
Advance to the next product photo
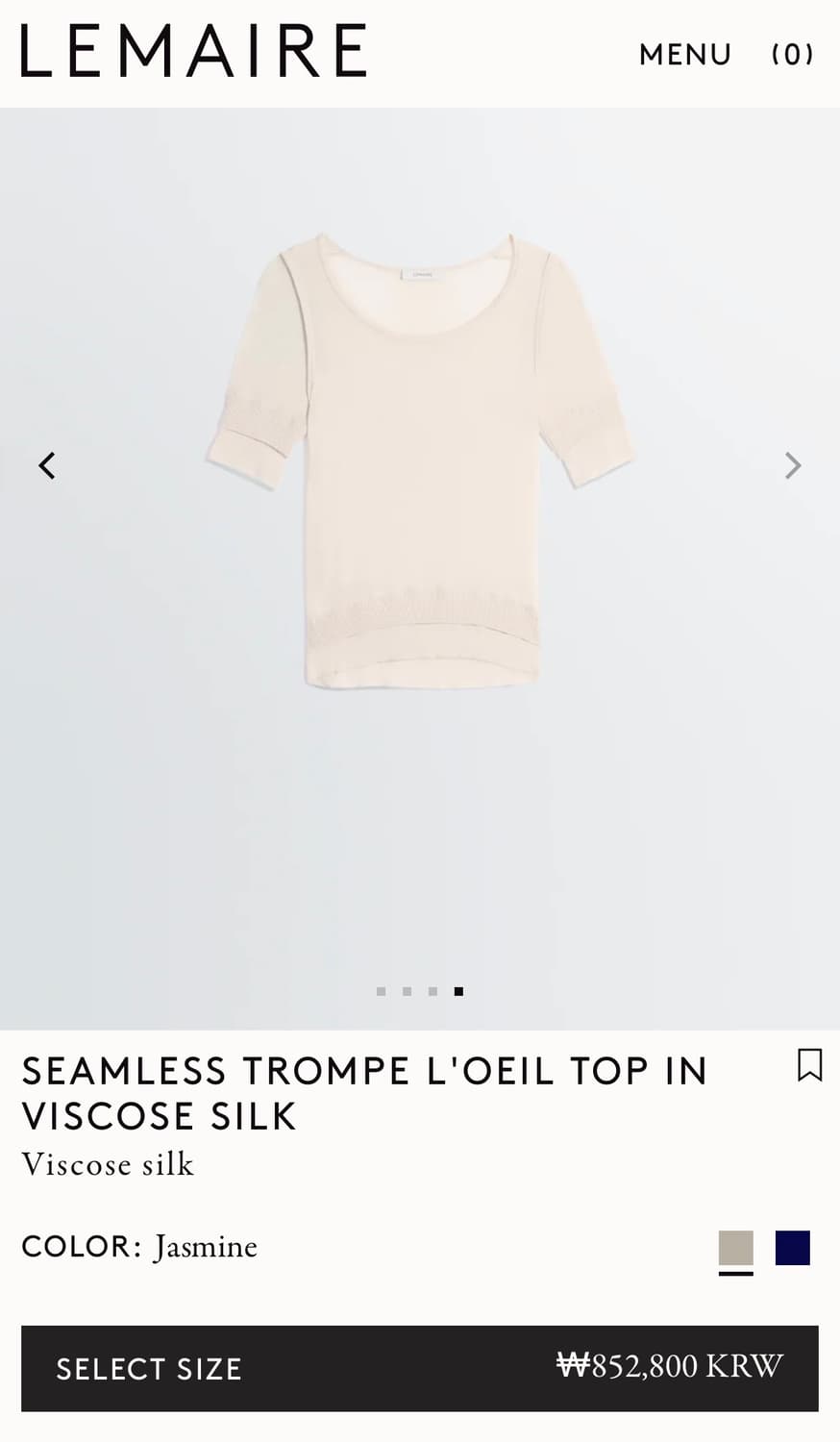(793, 465)
